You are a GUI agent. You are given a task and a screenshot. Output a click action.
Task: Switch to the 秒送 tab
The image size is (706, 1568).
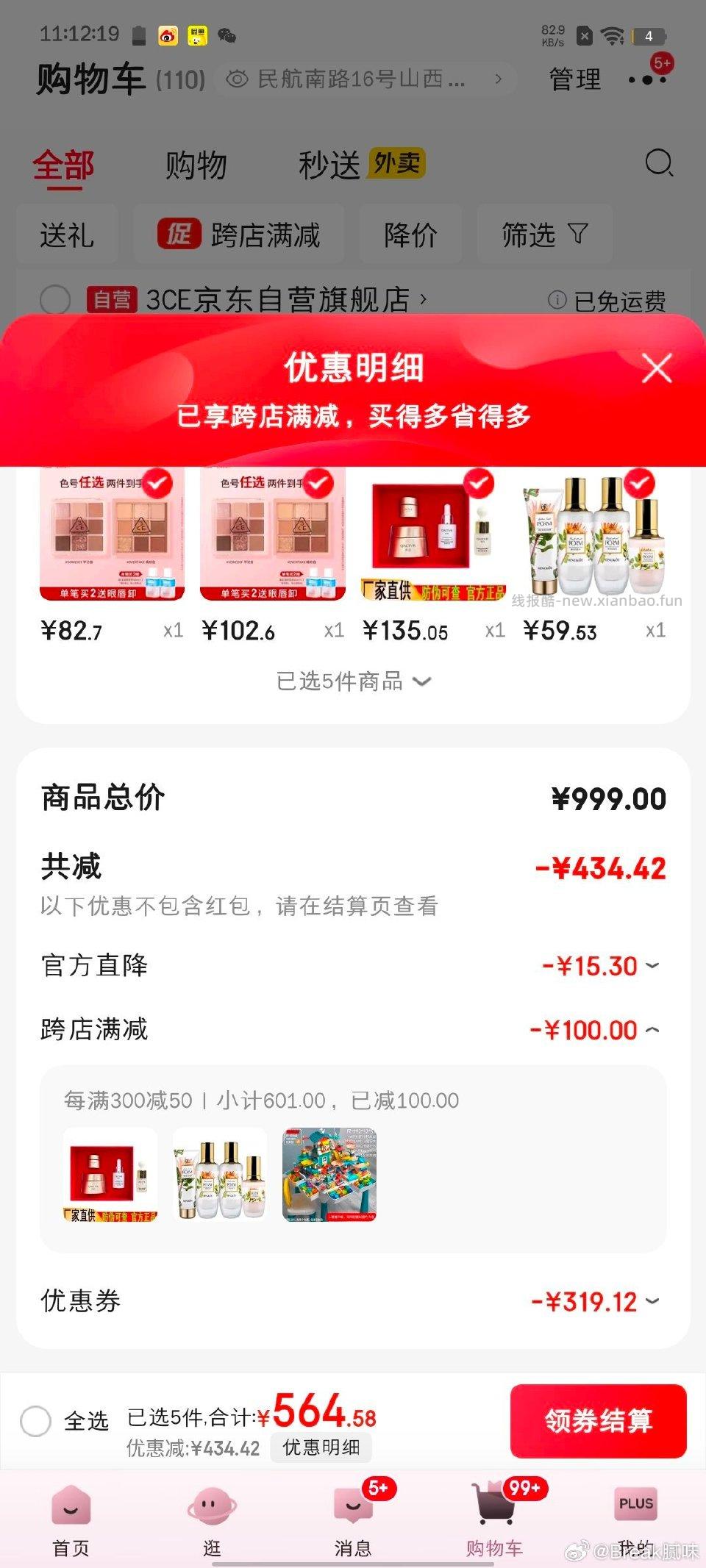point(329,163)
